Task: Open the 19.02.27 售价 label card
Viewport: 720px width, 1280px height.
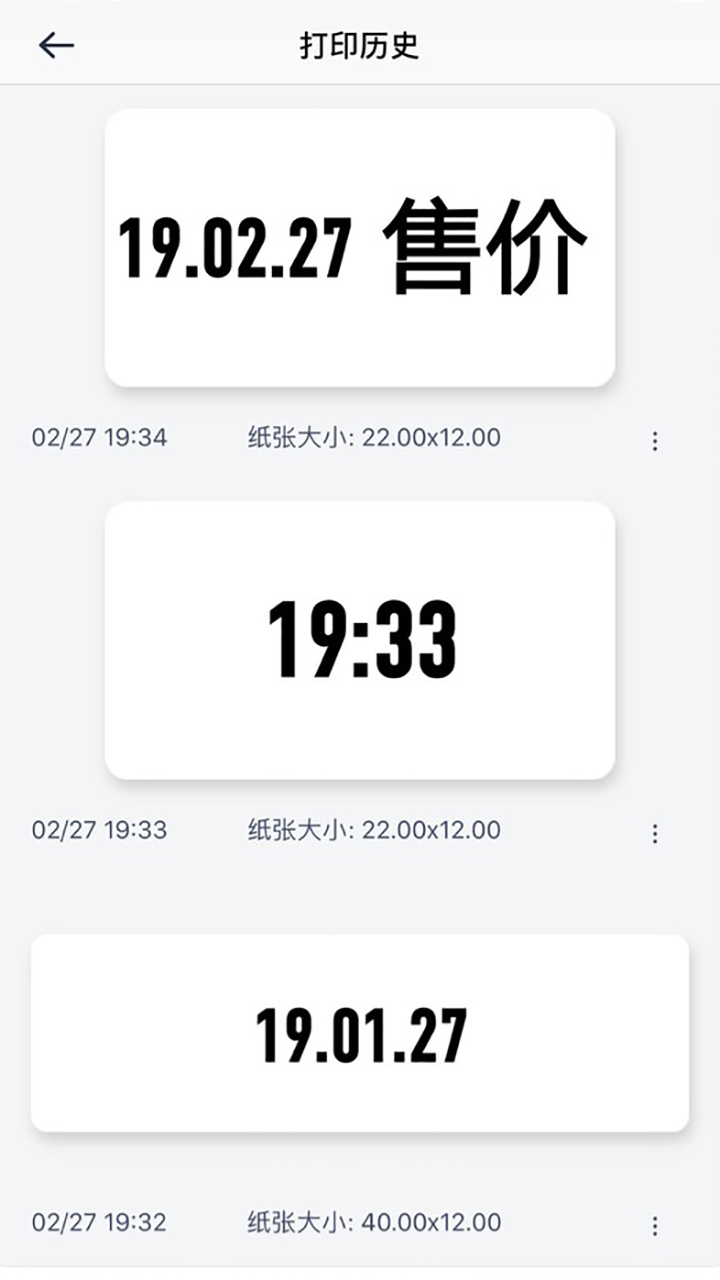Action: point(360,247)
